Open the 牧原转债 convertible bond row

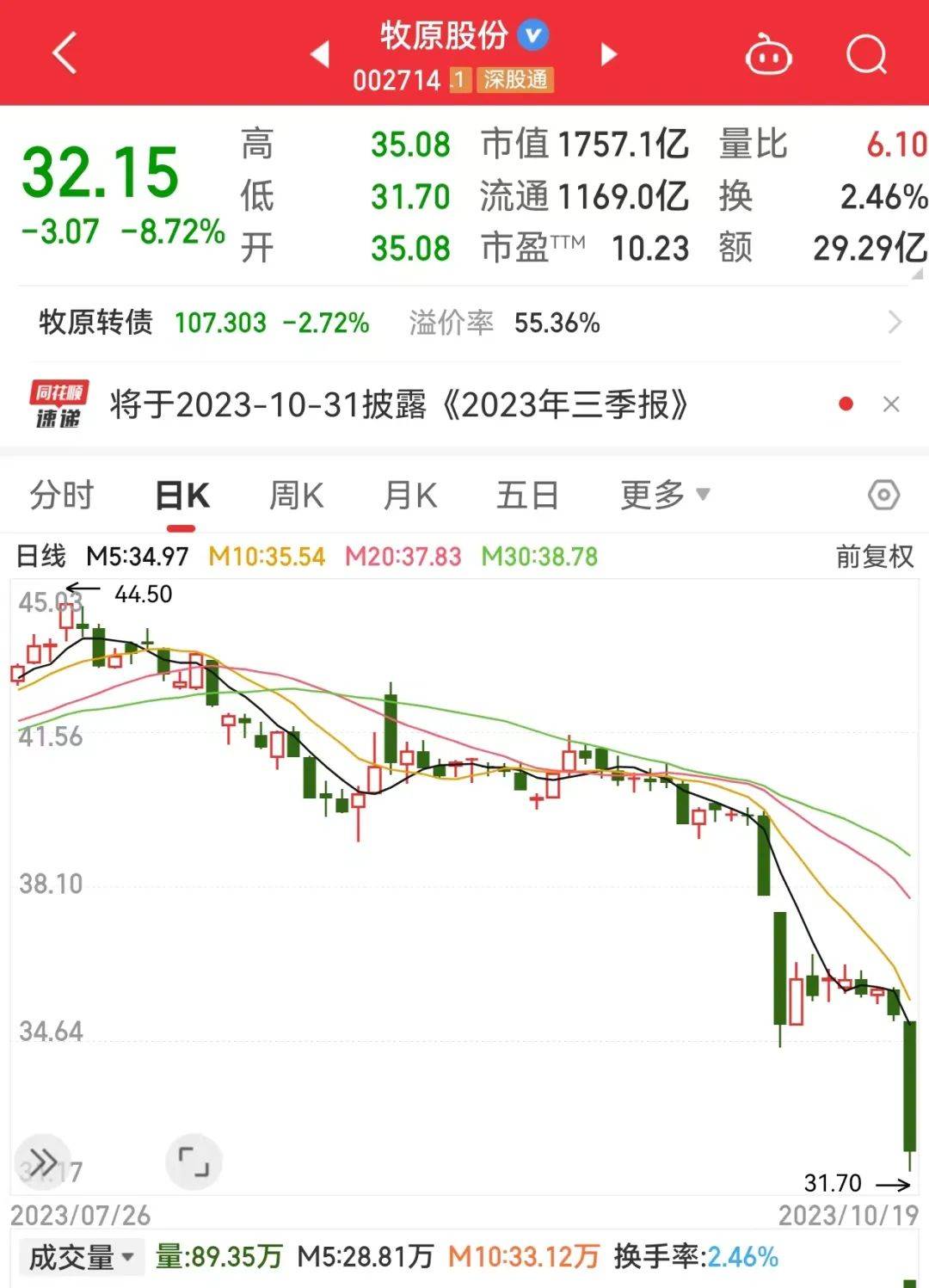pyautogui.click(x=464, y=323)
